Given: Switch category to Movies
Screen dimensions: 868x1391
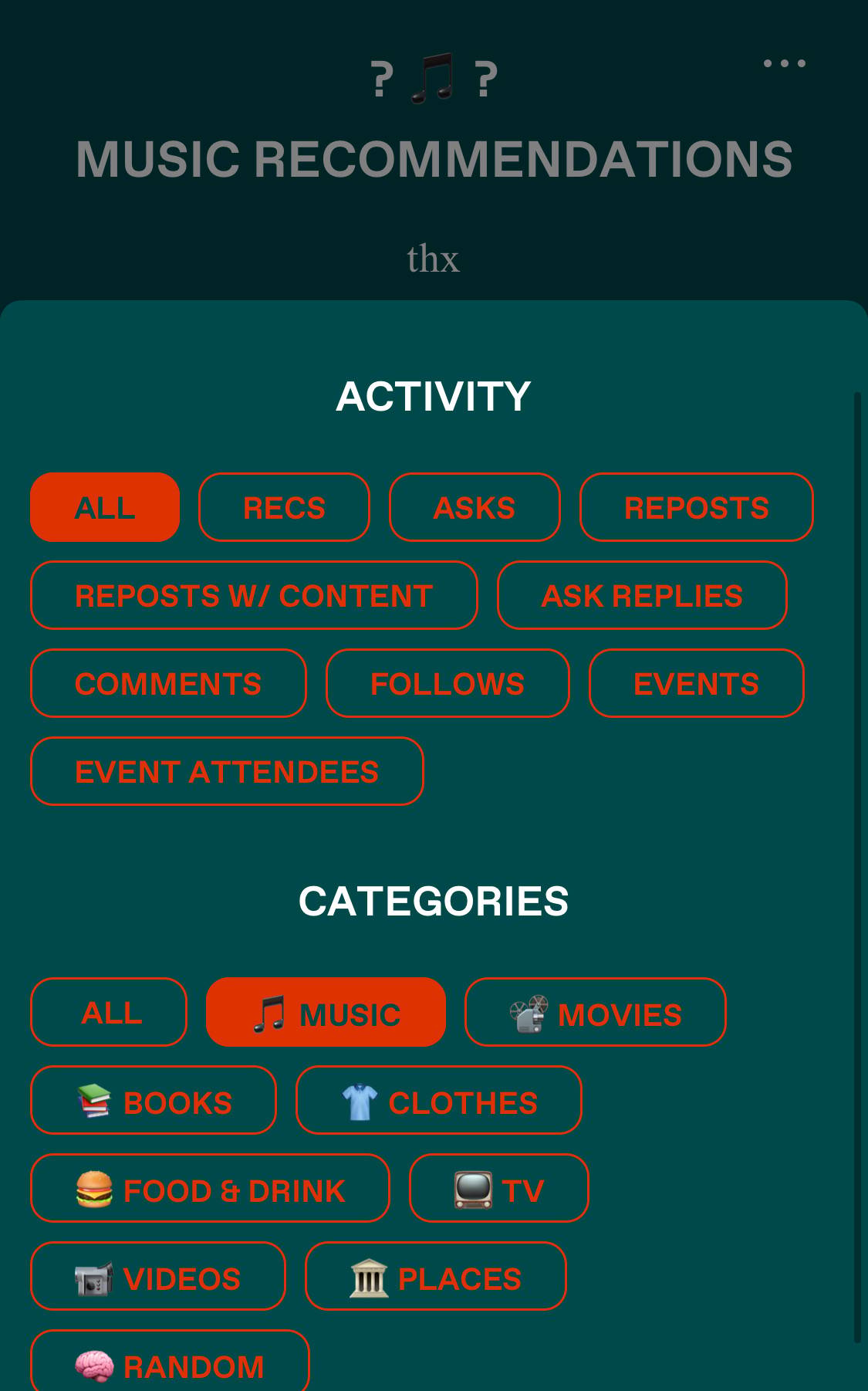Looking at the screenshot, I should point(596,1012).
